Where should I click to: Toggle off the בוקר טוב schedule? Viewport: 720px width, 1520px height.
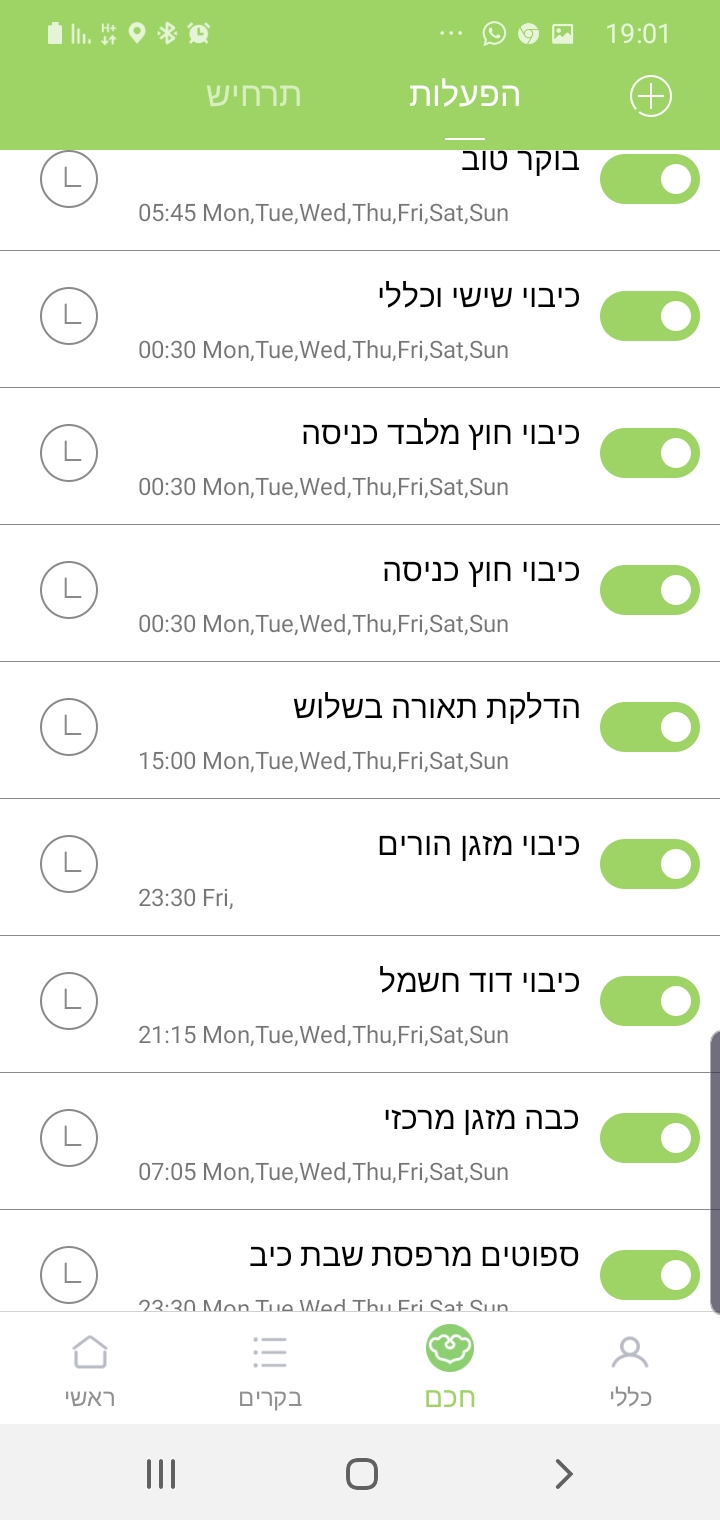coord(650,179)
